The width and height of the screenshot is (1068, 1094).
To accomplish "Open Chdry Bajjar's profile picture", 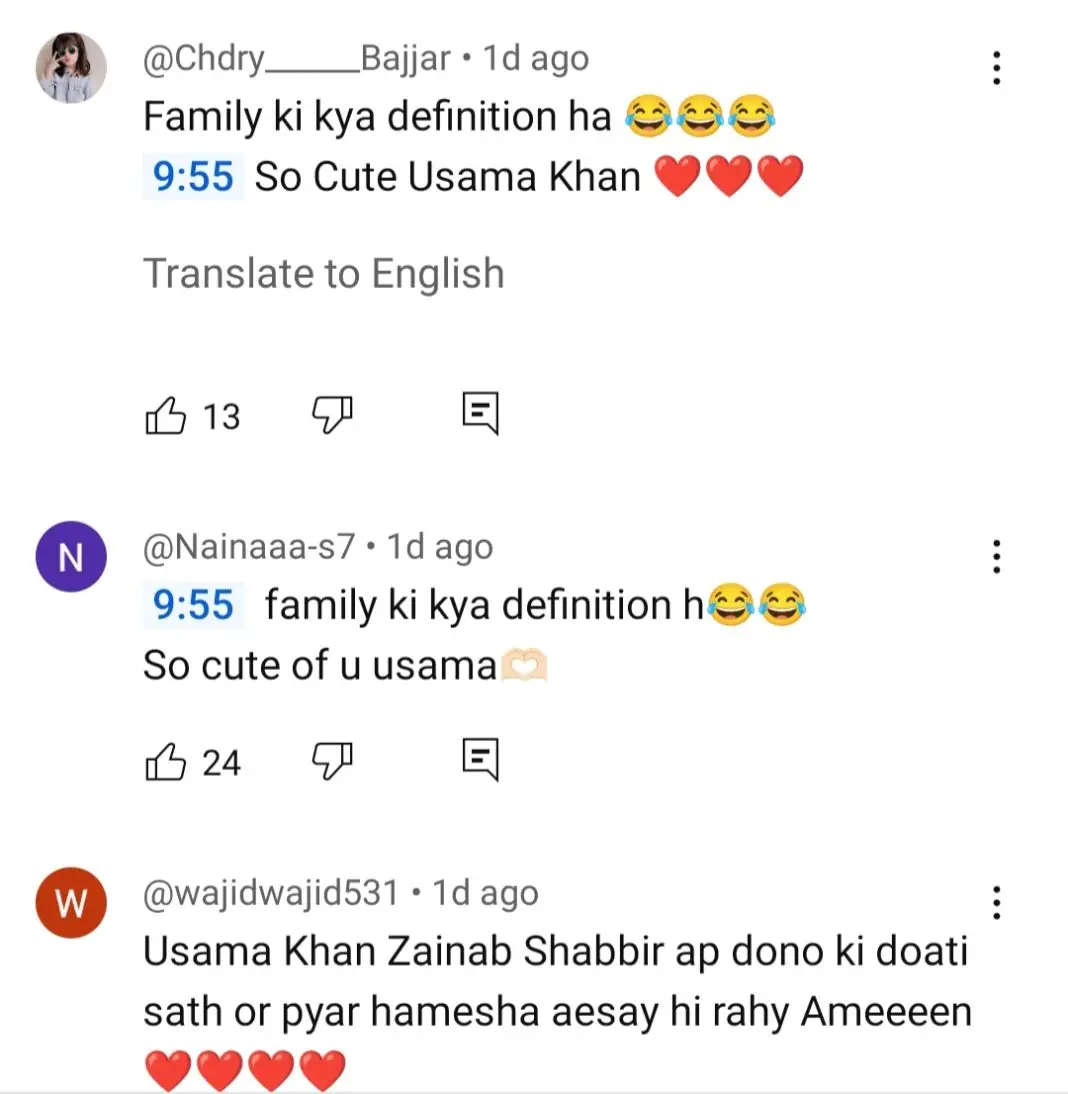I will click(71, 67).
